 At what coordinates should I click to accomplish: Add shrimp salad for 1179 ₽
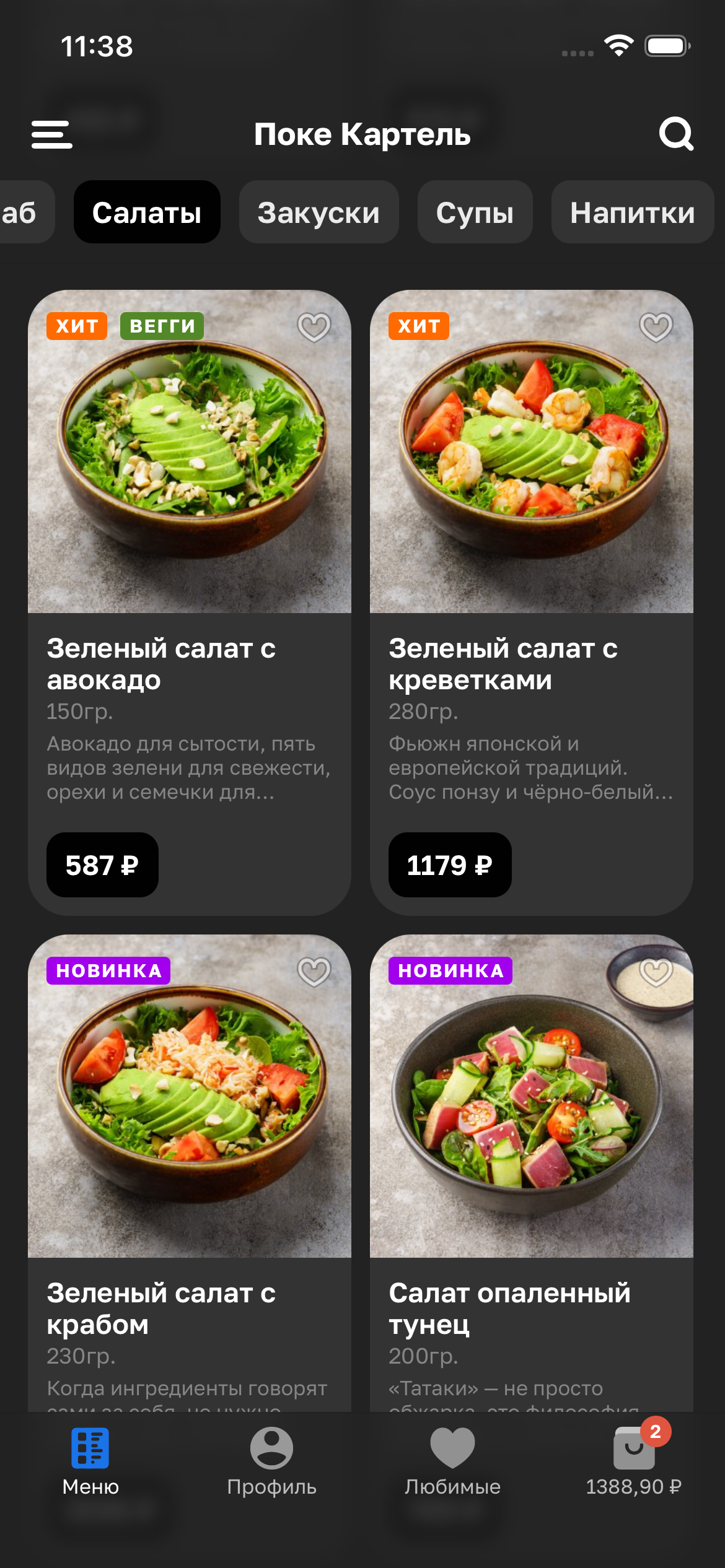coord(449,865)
